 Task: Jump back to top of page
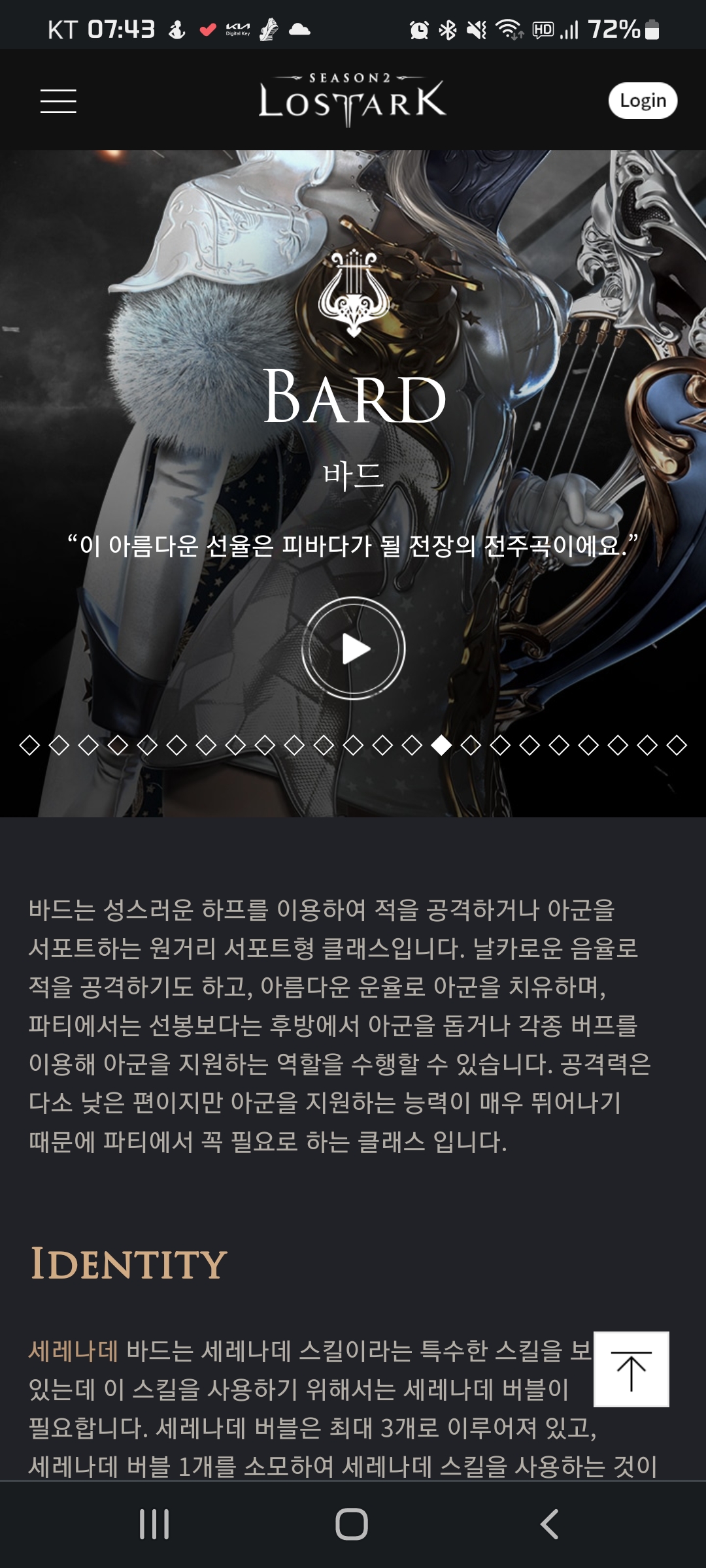tap(631, 1369)
